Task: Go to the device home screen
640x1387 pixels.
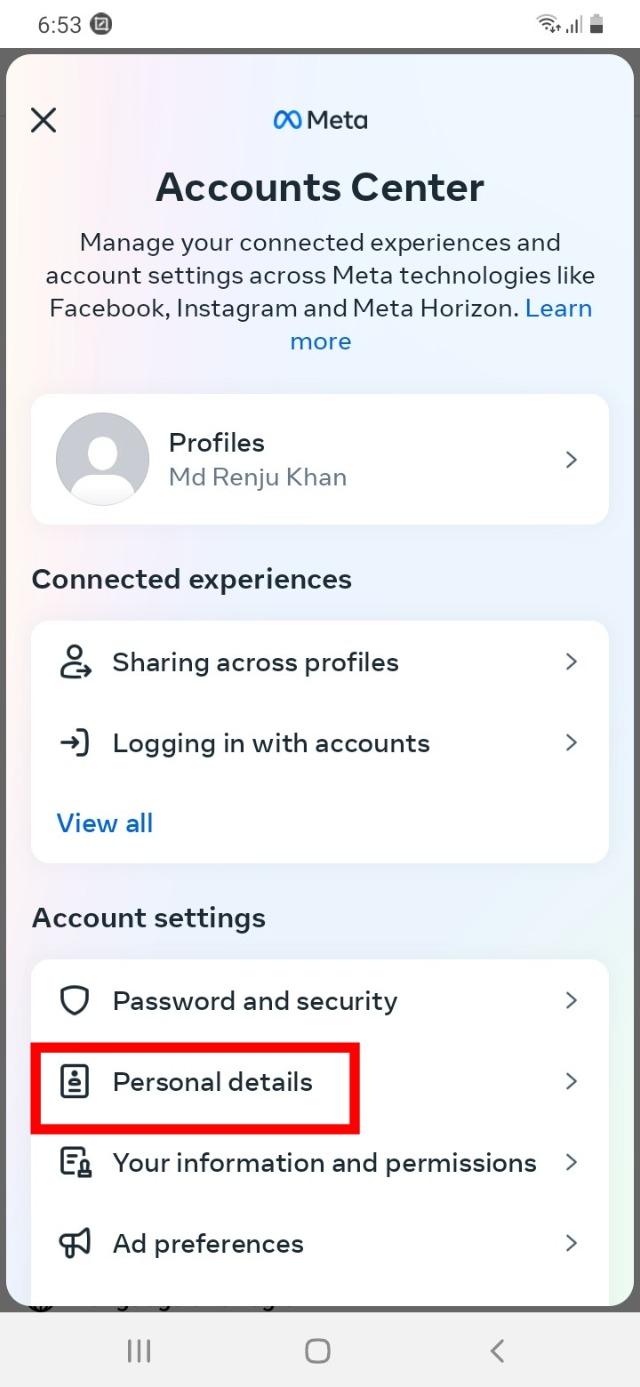Action: click(x=318, y=1351)
